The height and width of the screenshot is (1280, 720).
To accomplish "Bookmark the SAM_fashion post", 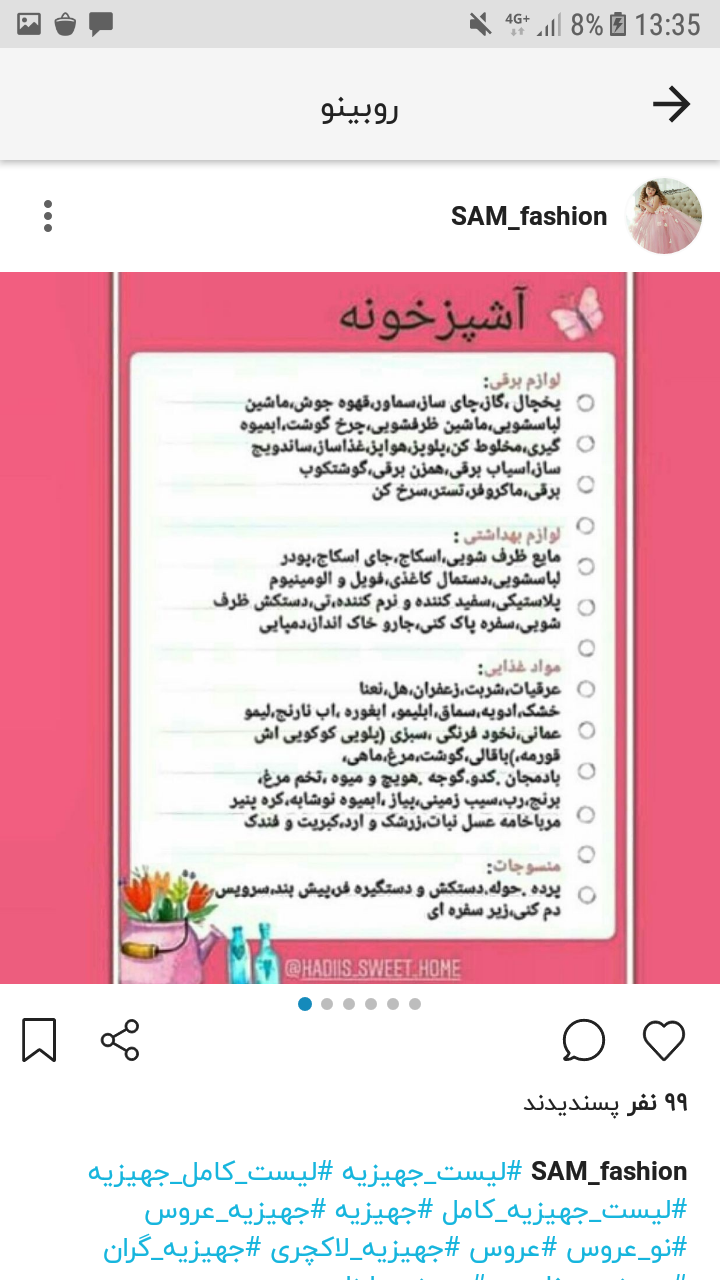I will click(x=39, y=1041).
